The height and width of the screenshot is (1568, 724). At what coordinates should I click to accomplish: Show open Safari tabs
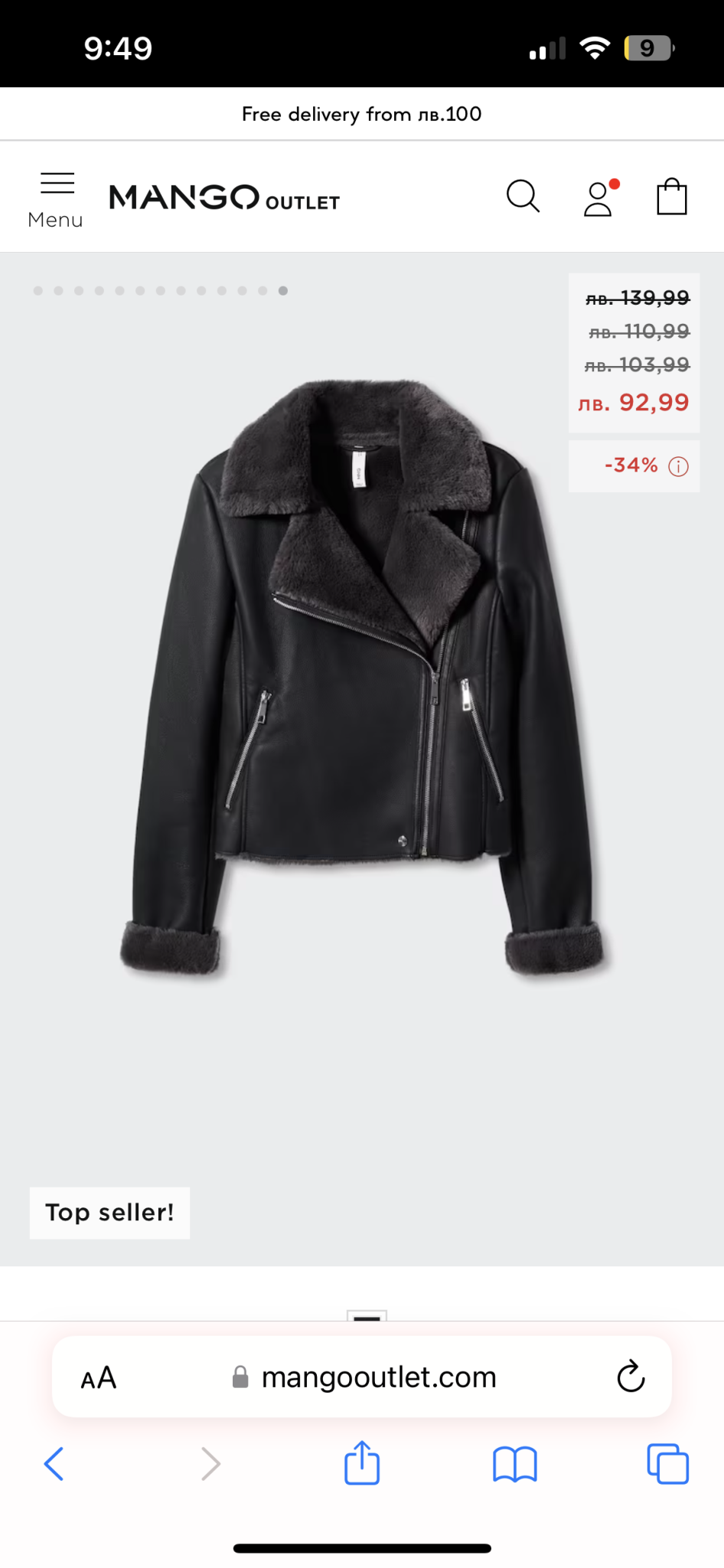(668, 1464)
